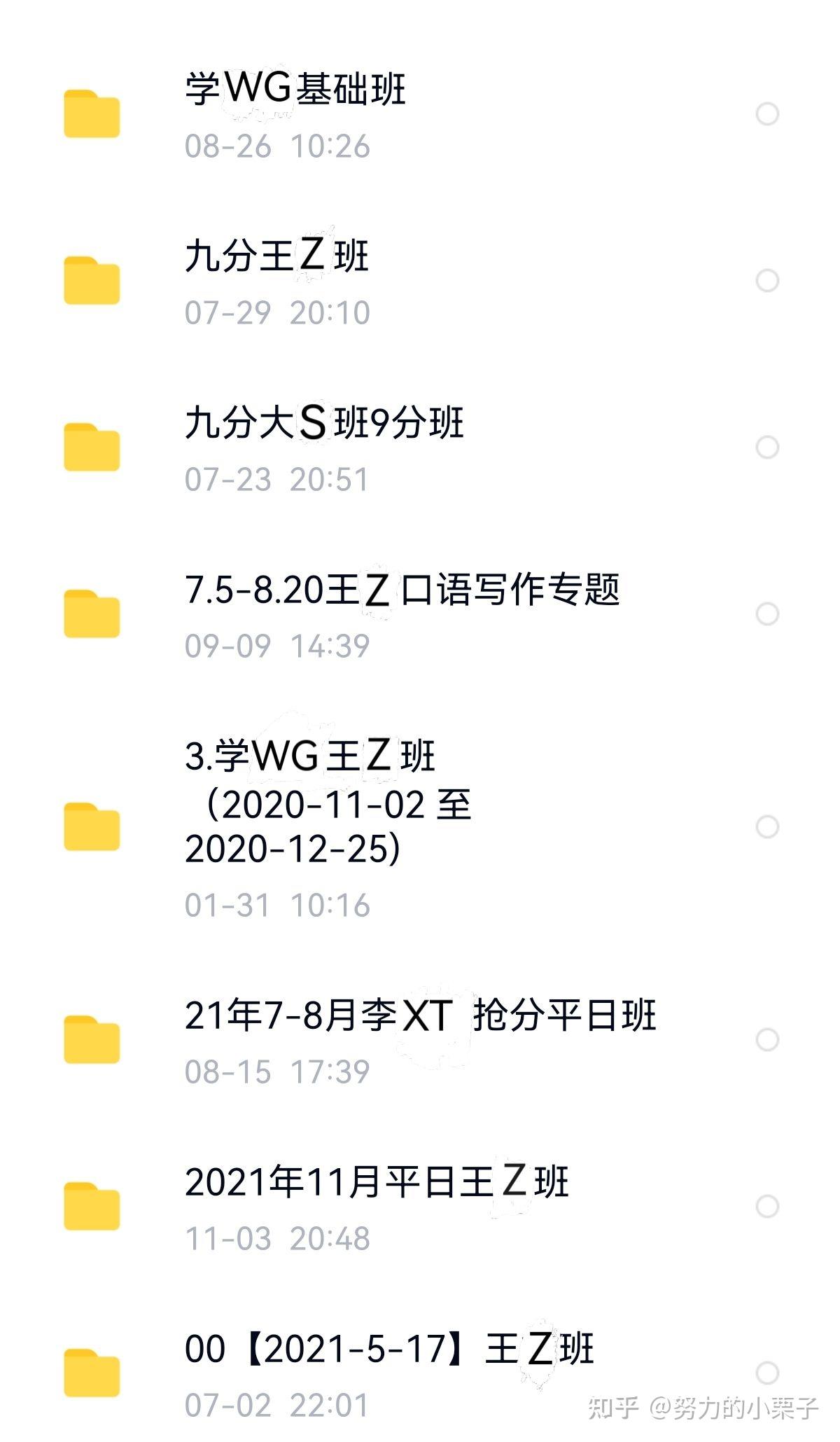Open the 学WG基础班 folder

click(x=420, y=114)
